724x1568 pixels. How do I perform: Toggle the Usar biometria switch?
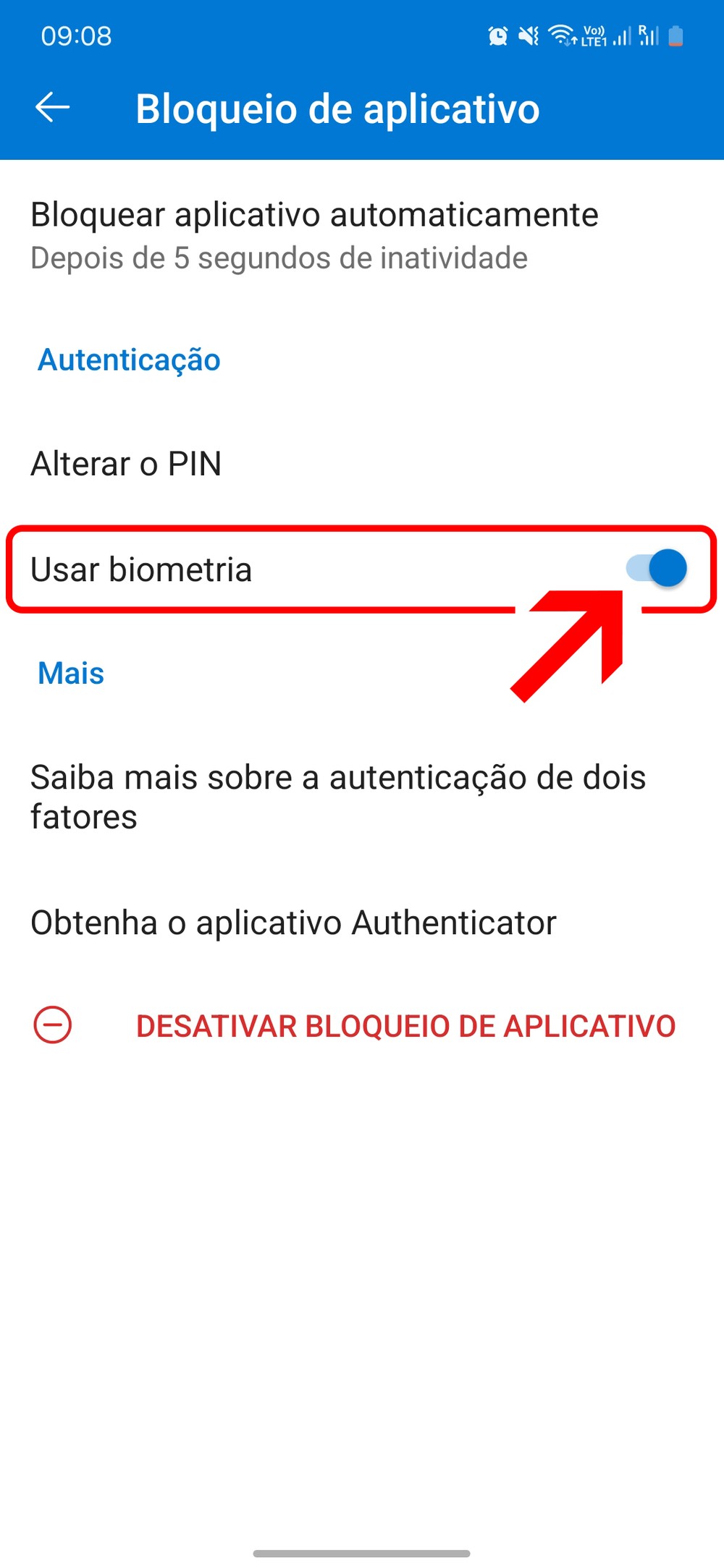point(657,568)
